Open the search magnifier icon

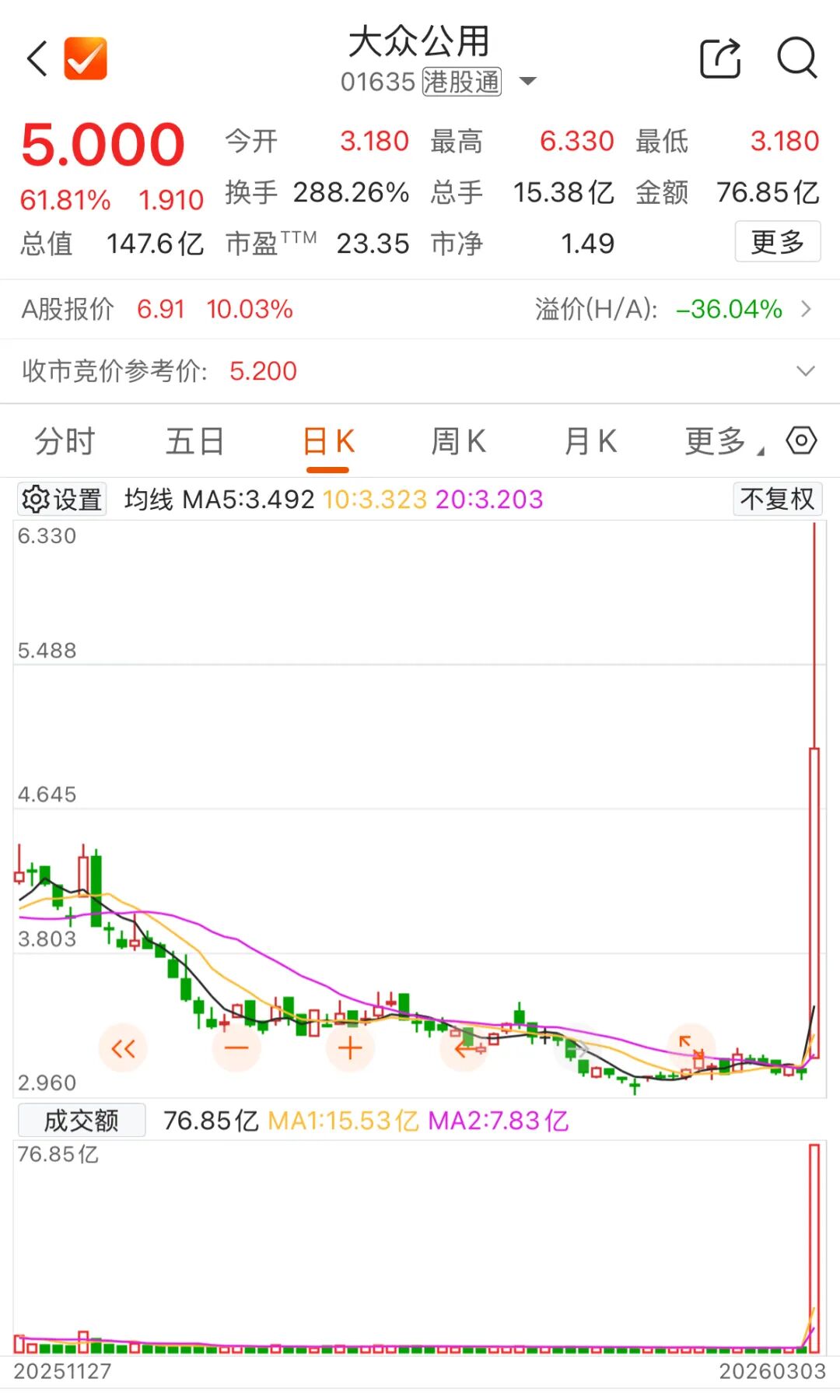coord(797,58)
